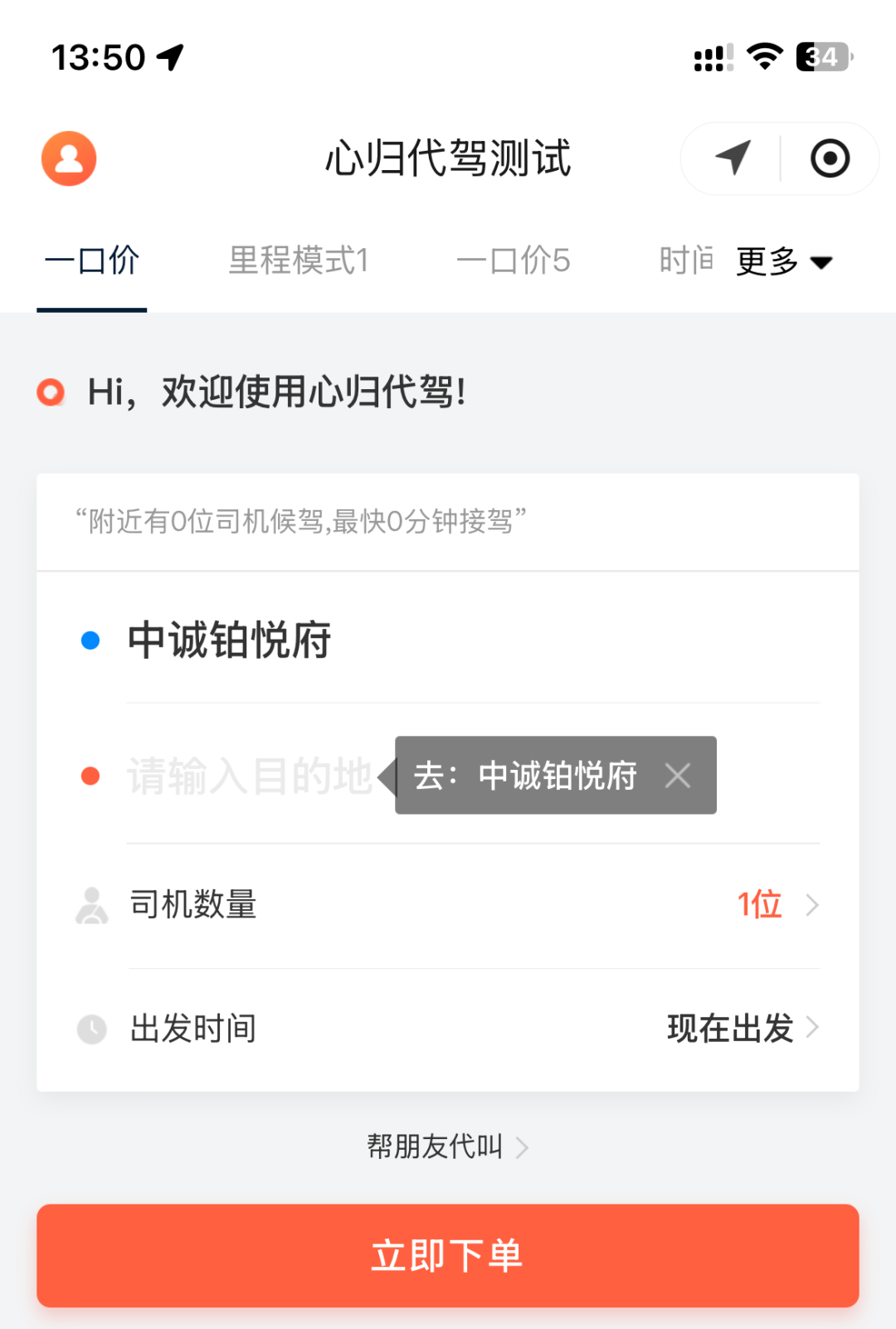
Task: Open the orange user profile avatar
Action: (69, 158)
